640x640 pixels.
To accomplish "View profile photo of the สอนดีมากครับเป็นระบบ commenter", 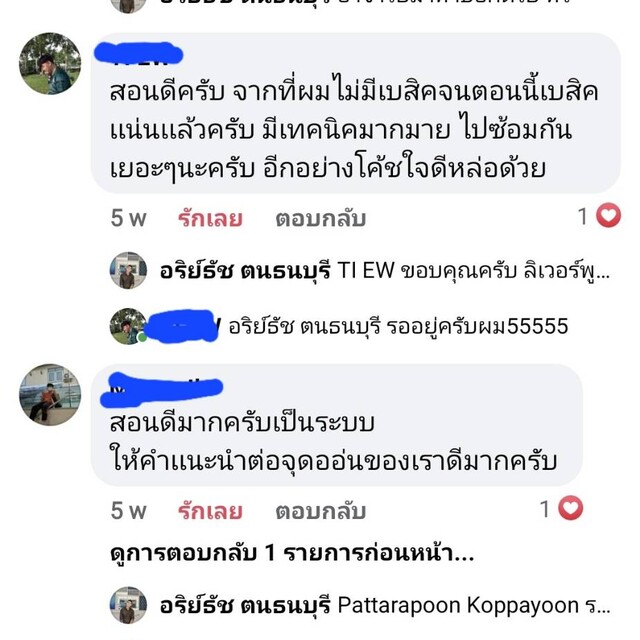I will click(50, 394).
